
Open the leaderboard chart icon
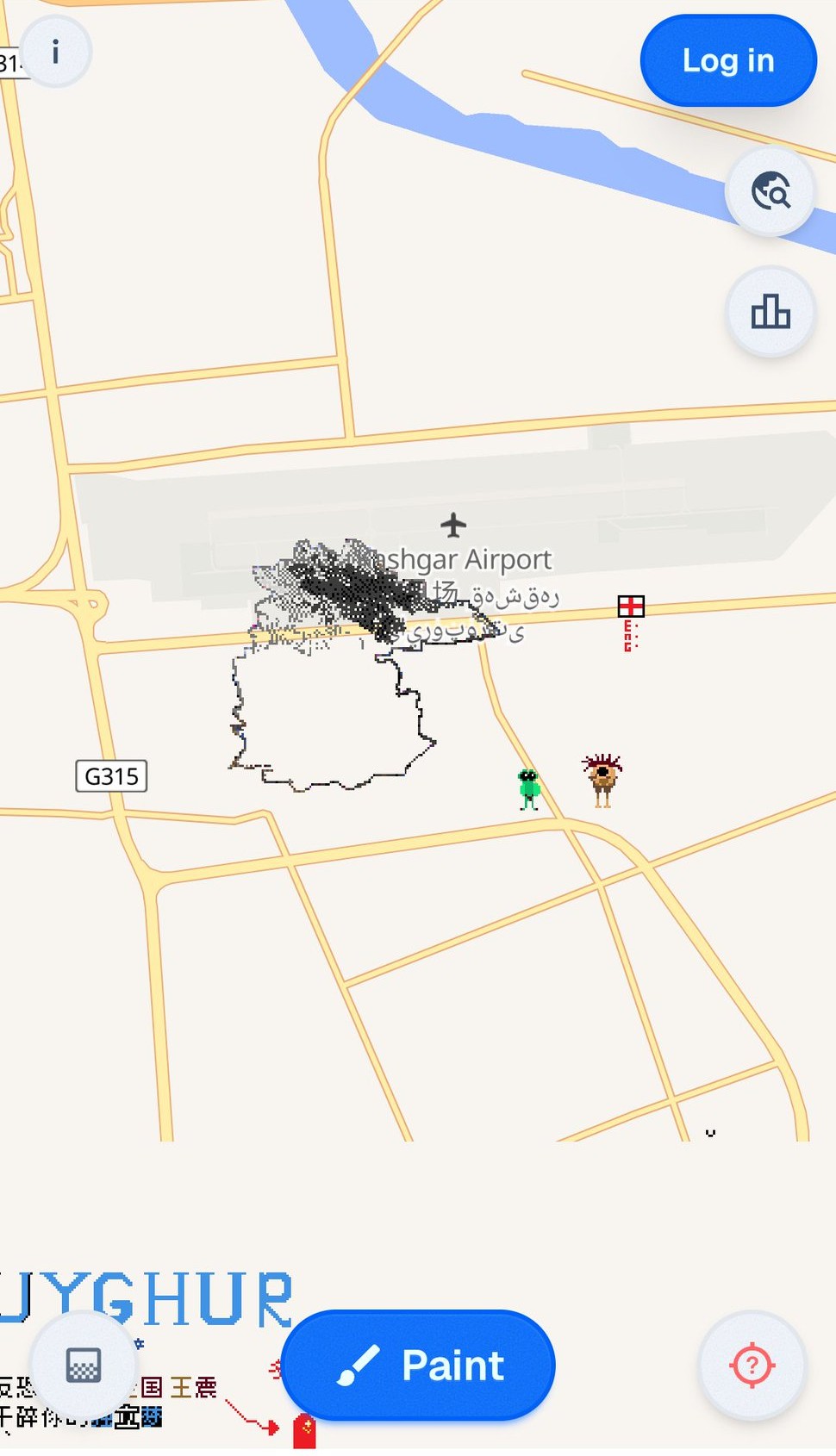pos(770,312)
